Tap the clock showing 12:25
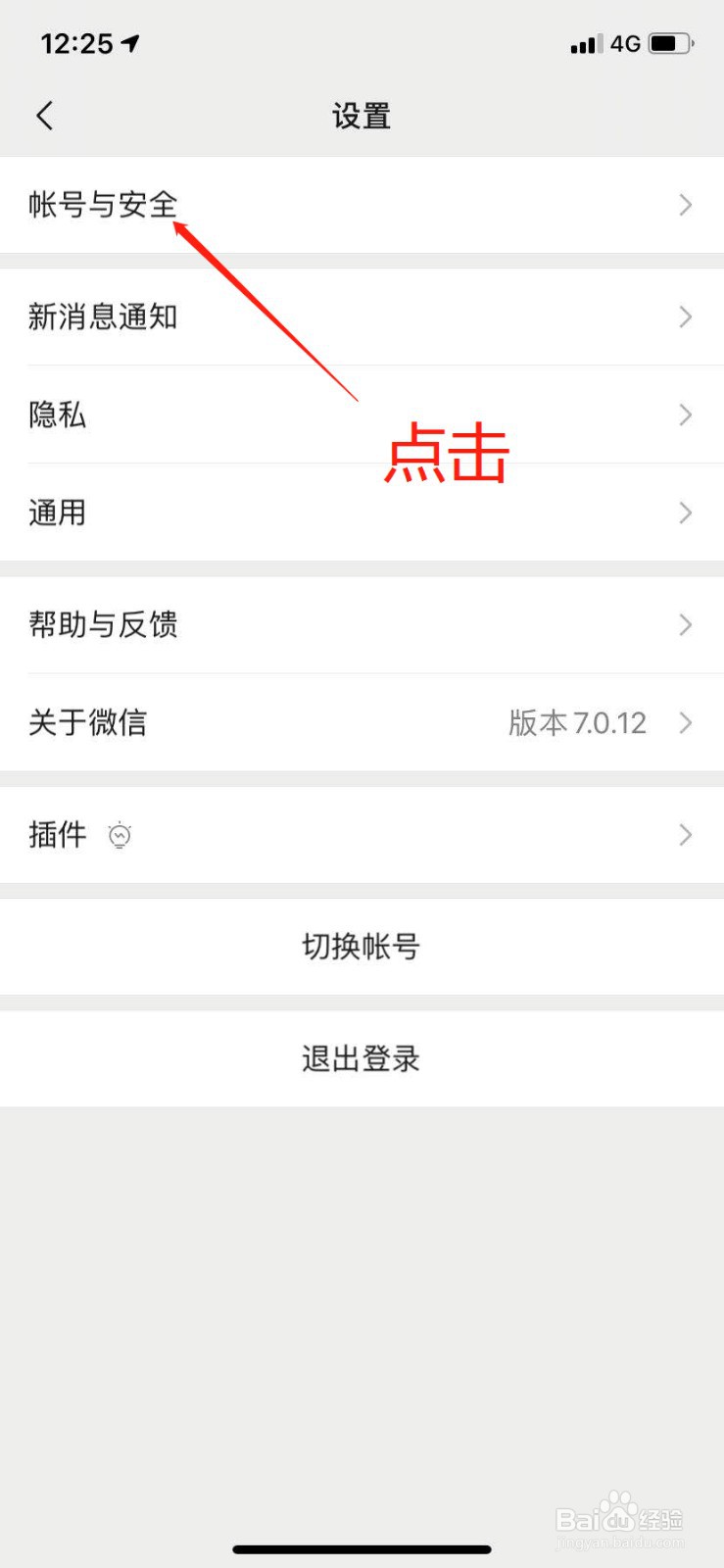This screenshot has height=1568, width=724. (75, 42)
